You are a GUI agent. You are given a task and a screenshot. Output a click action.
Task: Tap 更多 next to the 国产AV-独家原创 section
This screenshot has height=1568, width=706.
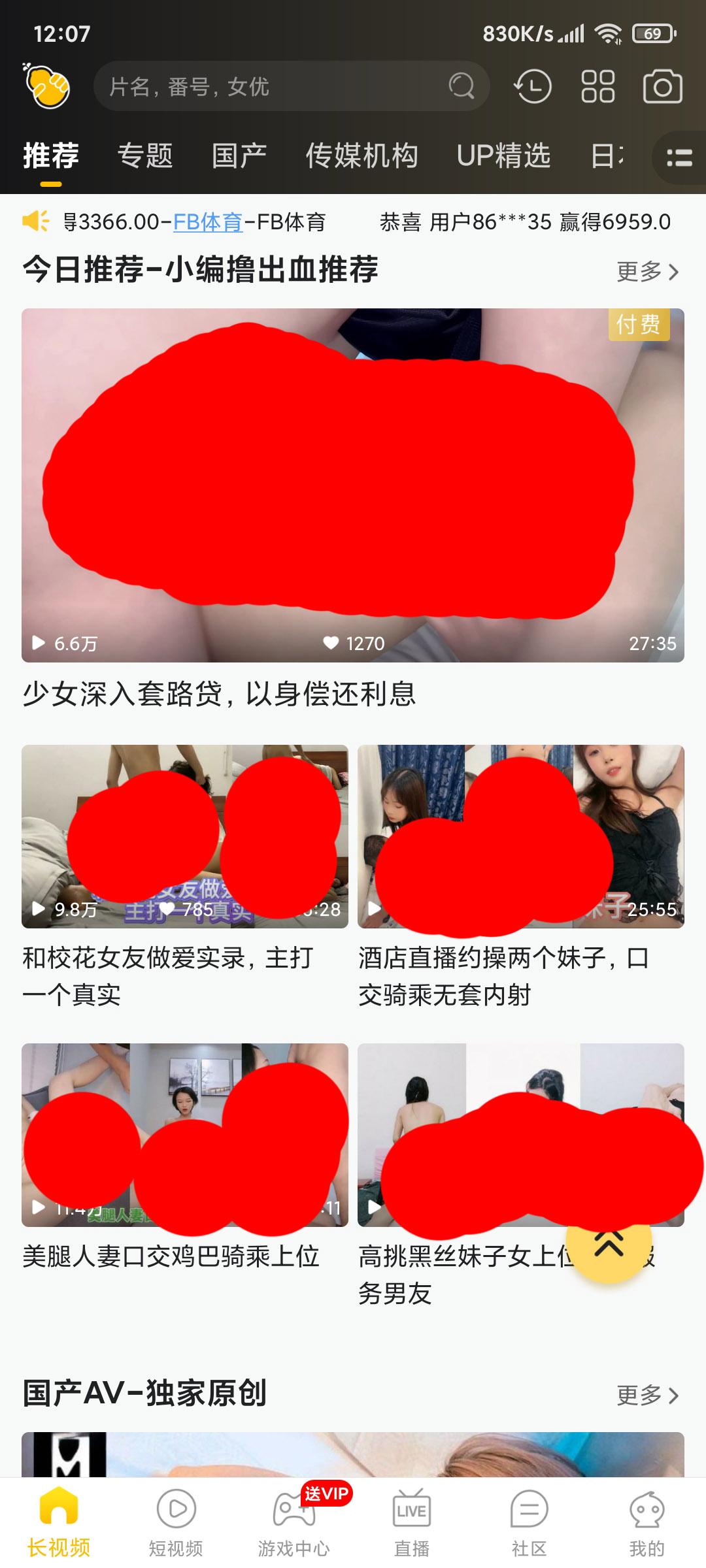point(648,1395)
